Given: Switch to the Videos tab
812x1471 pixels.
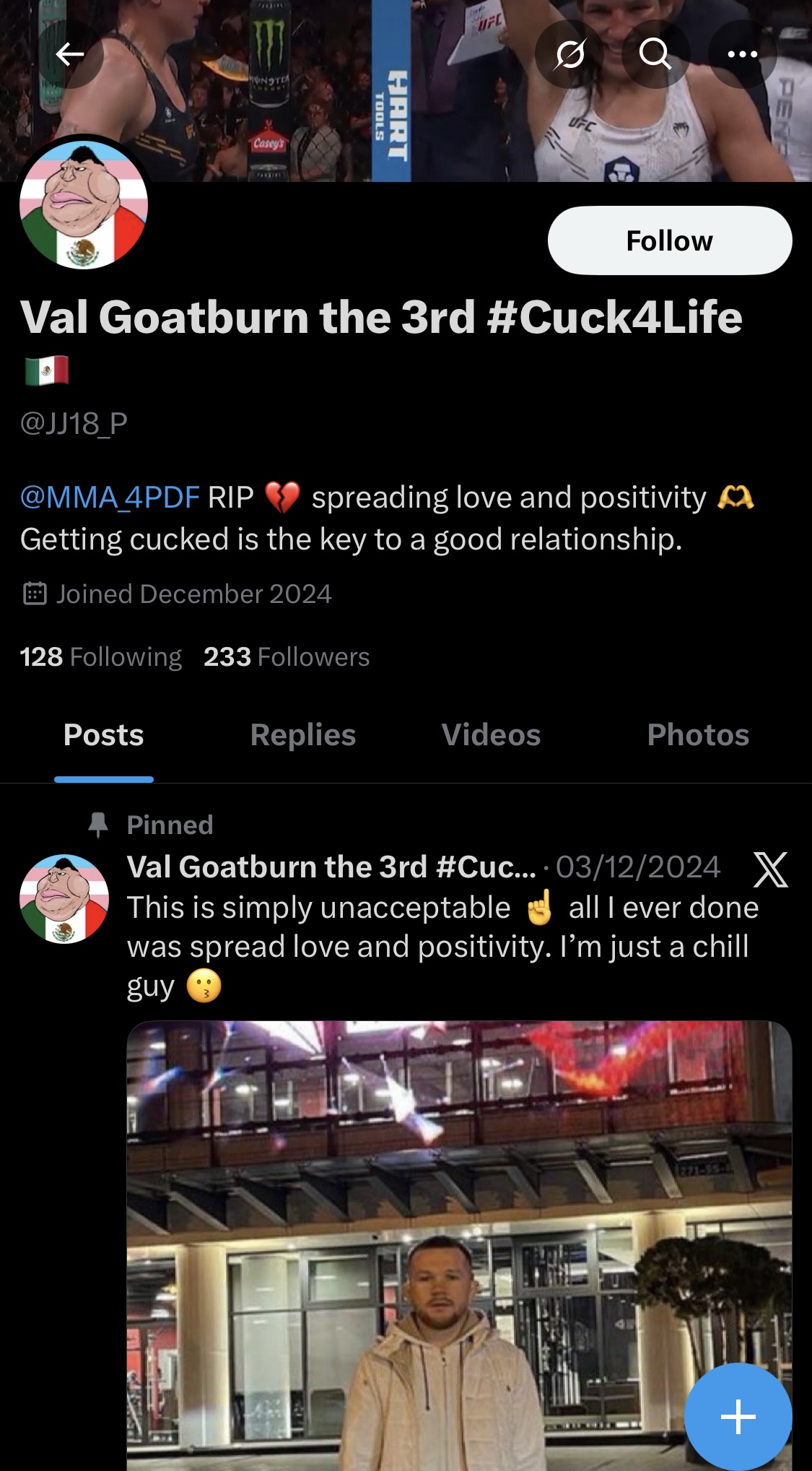Looking at the screenshot, I should [491, 735].
